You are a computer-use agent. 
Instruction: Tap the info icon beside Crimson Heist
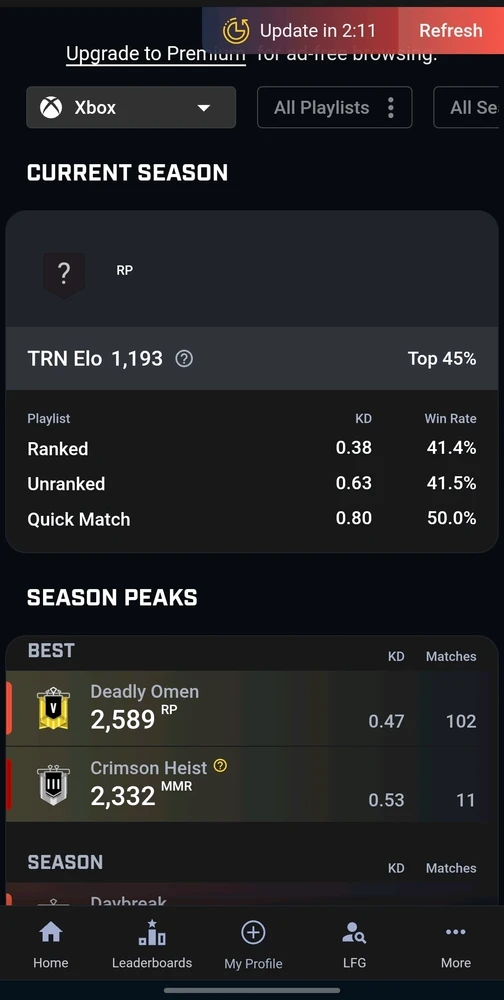point(220,766)
